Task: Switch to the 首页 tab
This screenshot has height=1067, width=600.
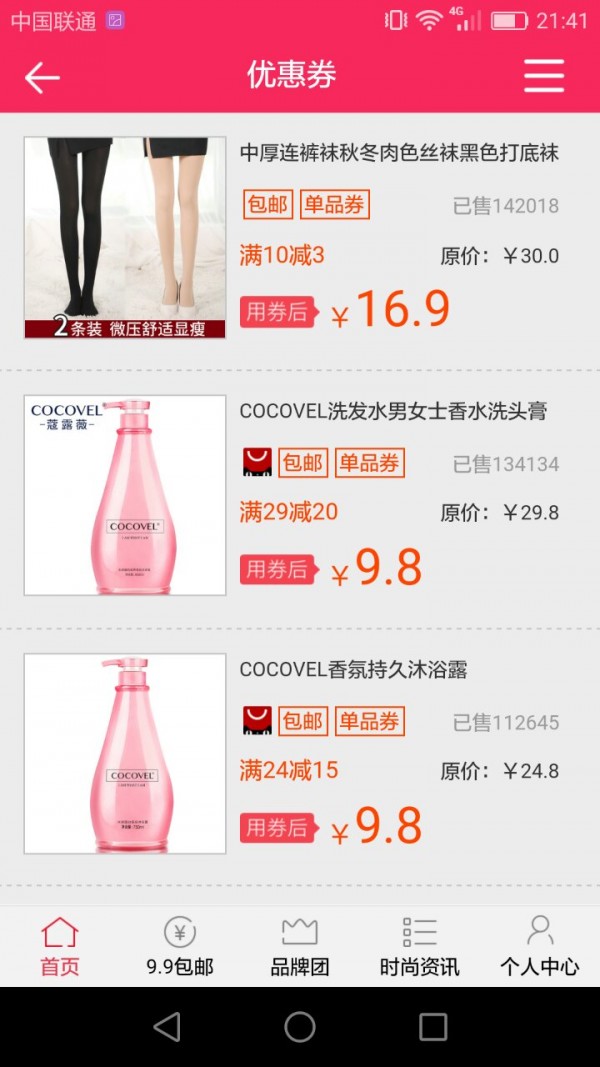Action: point(60,946)
